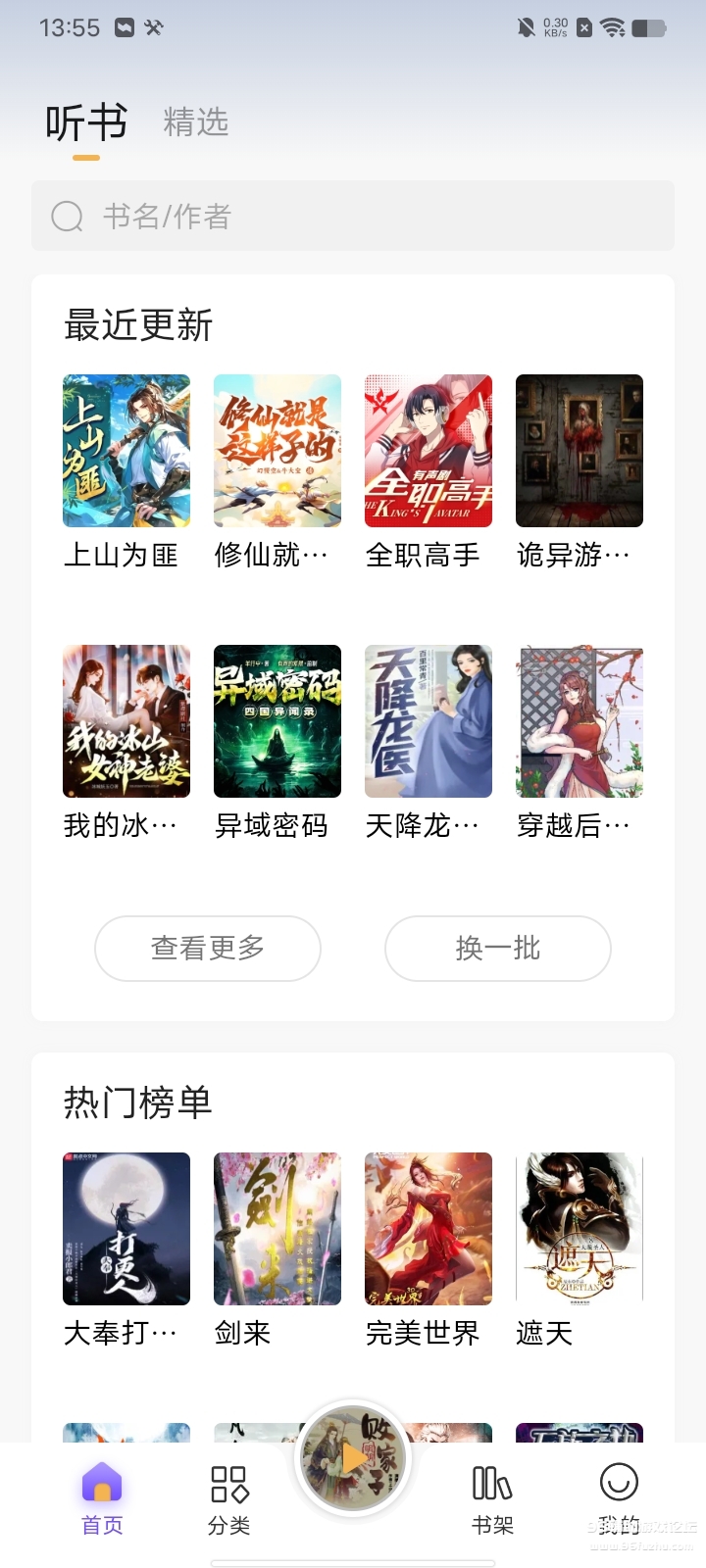Switch to the 我的 profile tab

619,1499
